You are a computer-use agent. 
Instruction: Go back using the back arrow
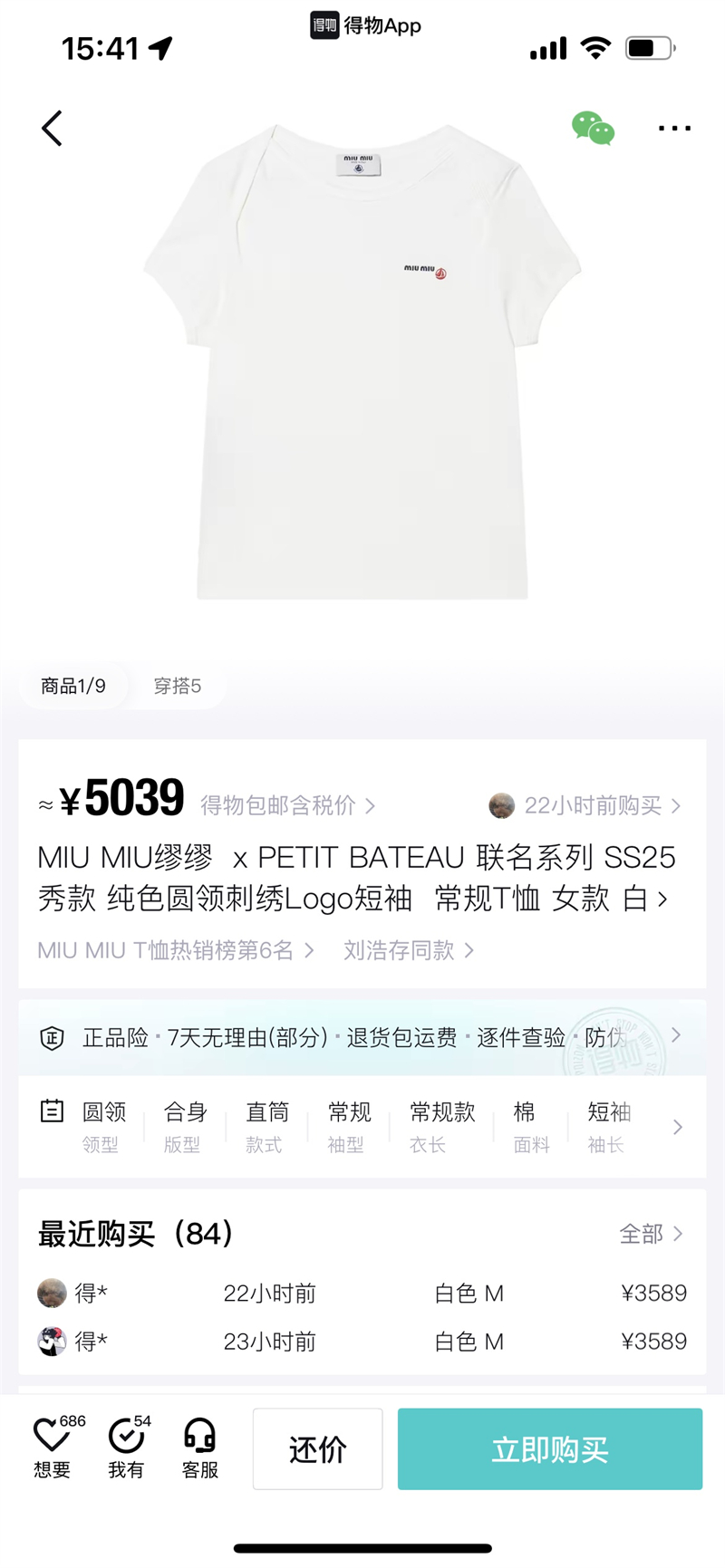pos(53,129)
